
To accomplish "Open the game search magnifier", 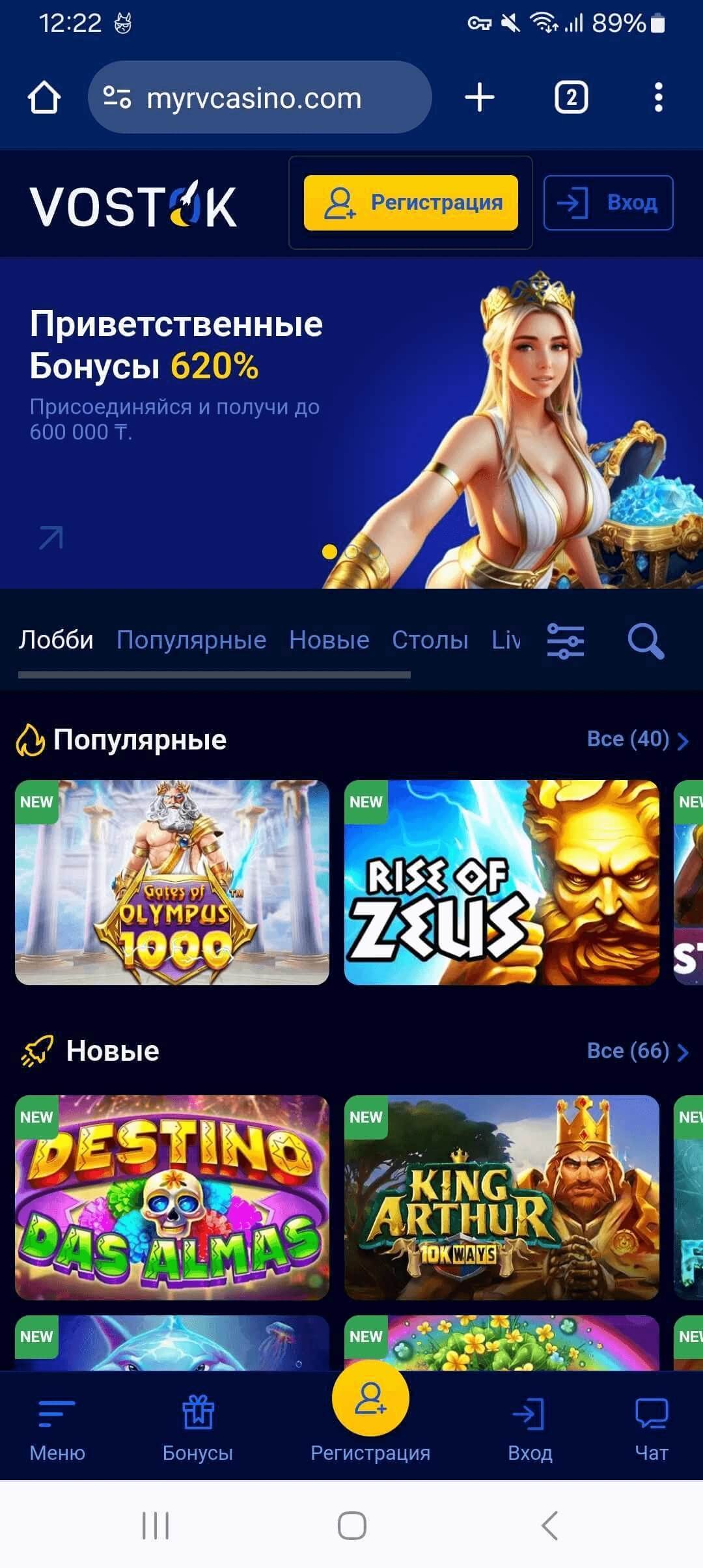I will coord(645,641).
